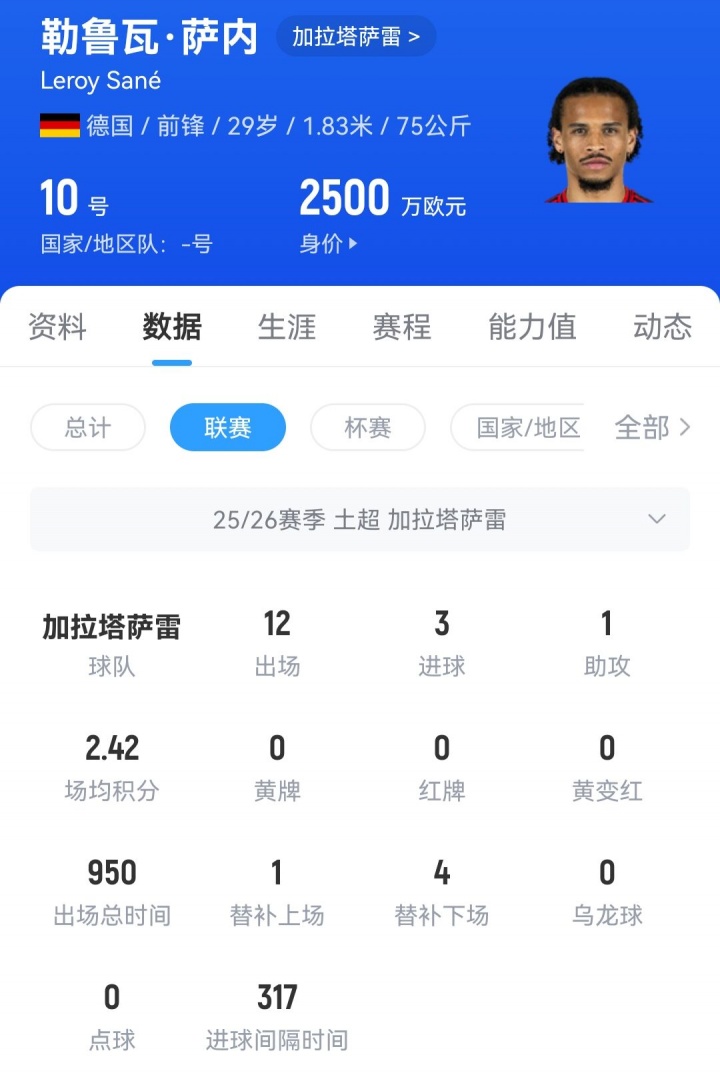Viewport: 720px width, 1079px height.
Task: Select the 联赛 filter chip
Action: click(228, 428)
